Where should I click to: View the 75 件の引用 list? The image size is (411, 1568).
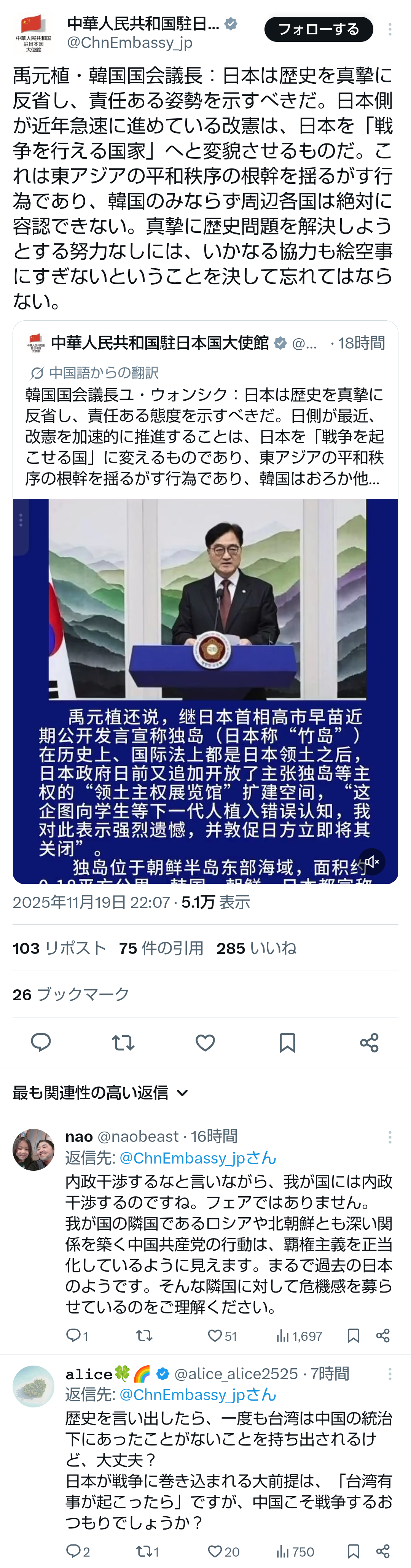[x=161, y=948]
